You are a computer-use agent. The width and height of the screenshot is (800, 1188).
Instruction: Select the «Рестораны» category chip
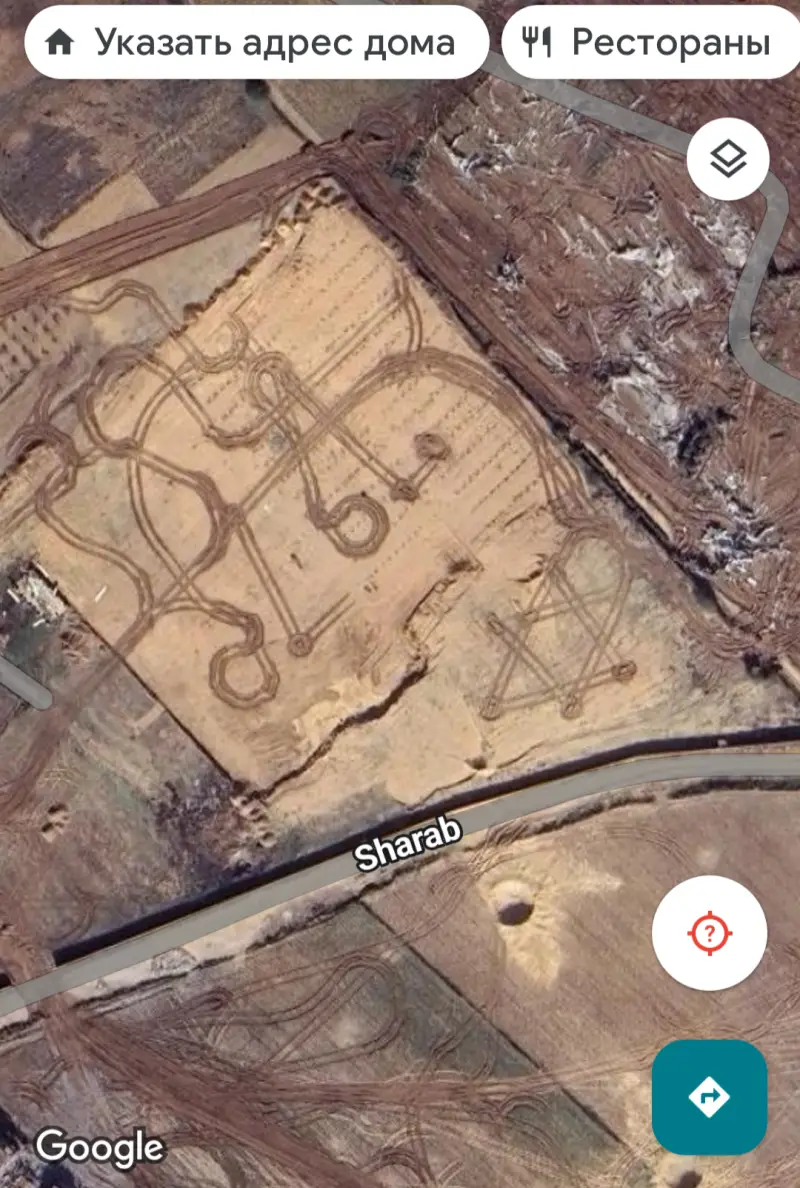(650, 42)
